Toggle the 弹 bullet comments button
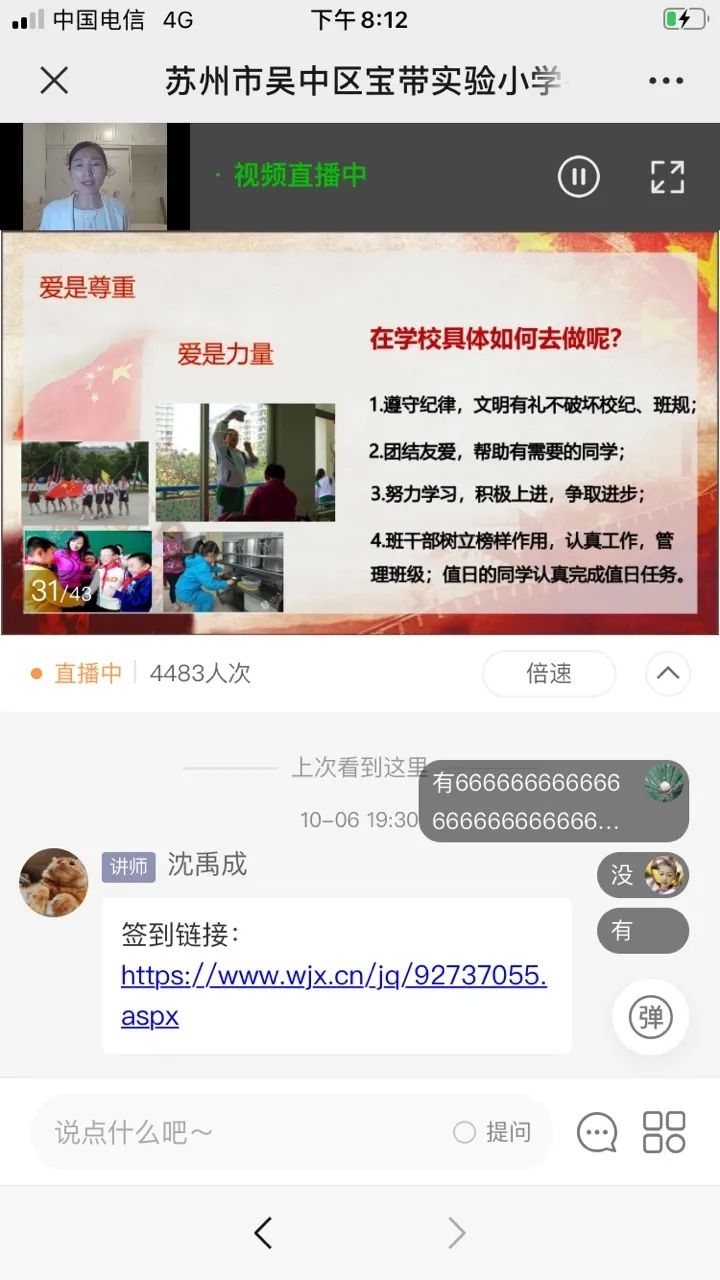This screenshot has width=720, height=1280. [651, 1018]
